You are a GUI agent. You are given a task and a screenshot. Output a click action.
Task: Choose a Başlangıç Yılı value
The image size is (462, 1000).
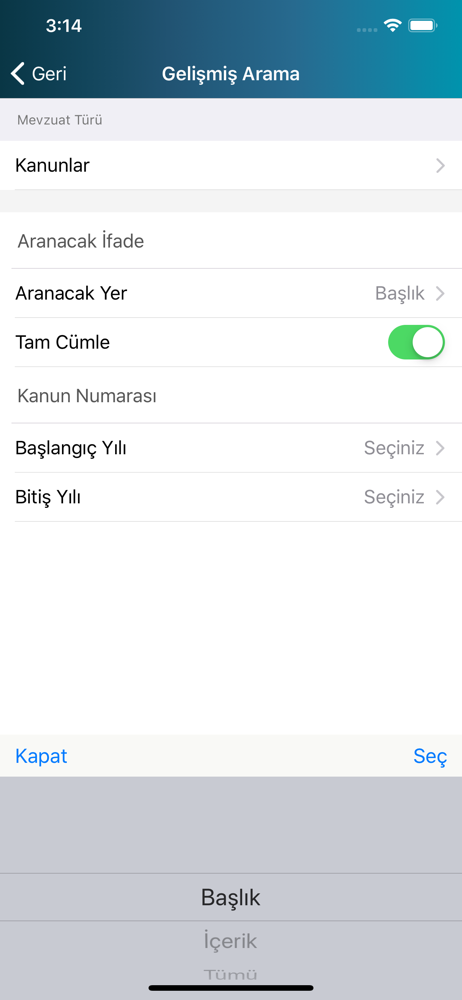[x=231, y=448]
